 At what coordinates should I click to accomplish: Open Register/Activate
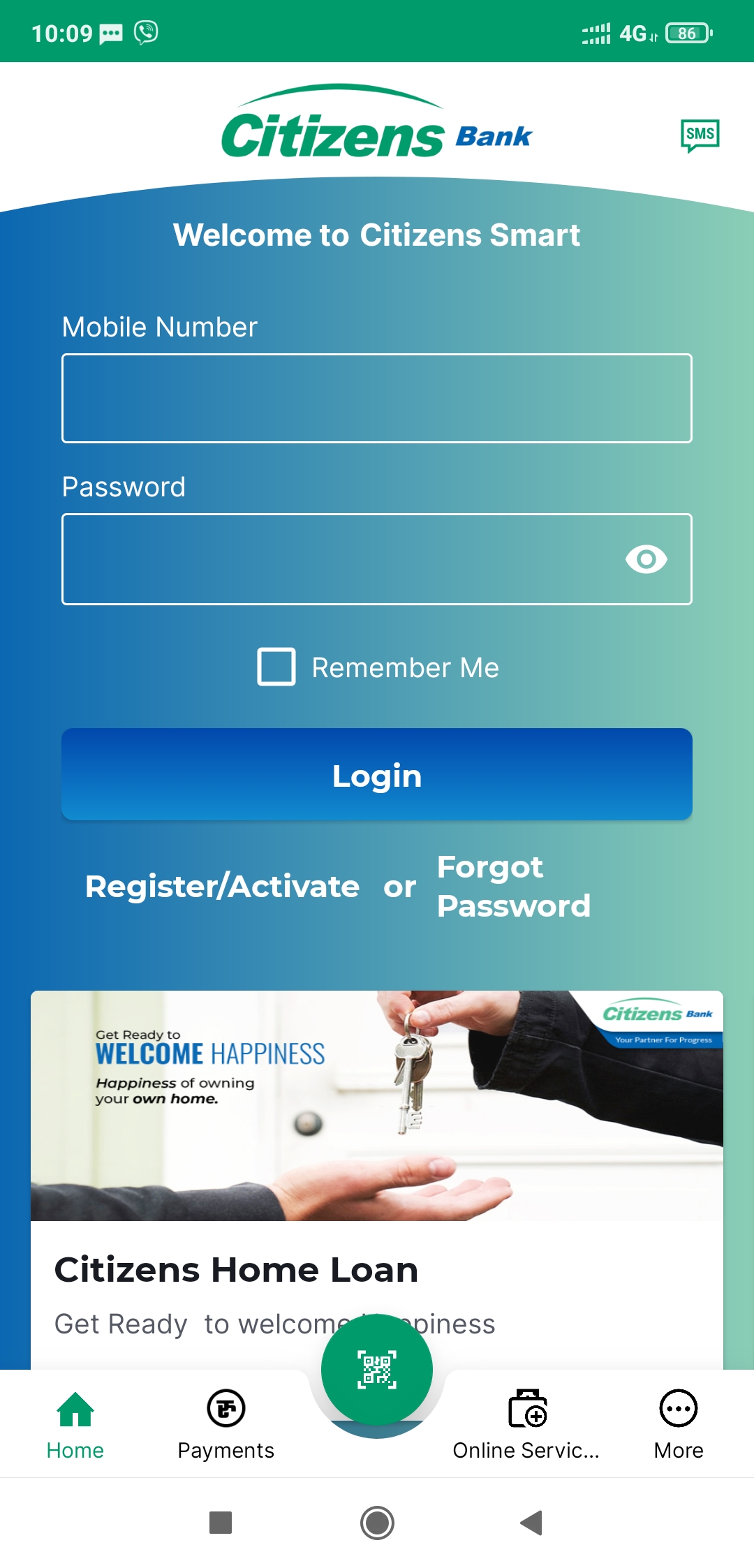[x=222, y=887]
